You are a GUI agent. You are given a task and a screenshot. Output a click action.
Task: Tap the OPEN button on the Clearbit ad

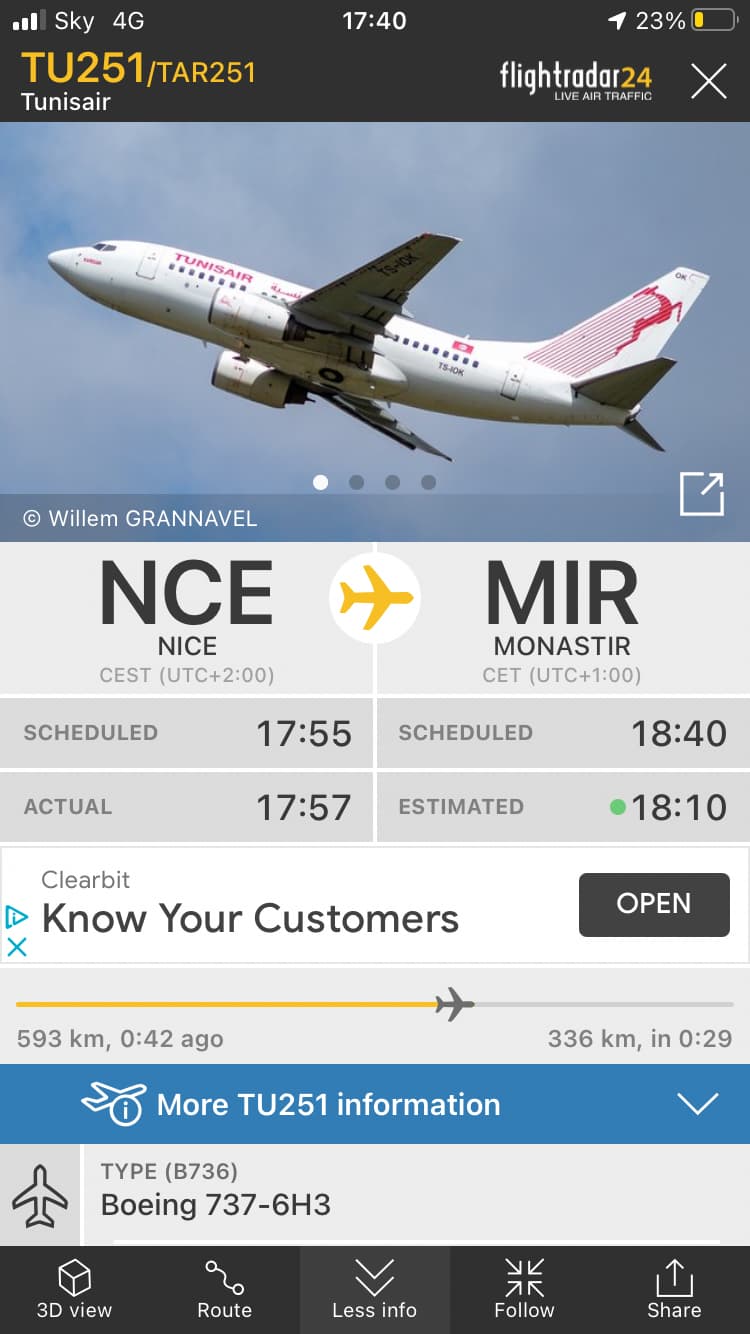coord(654,904)
